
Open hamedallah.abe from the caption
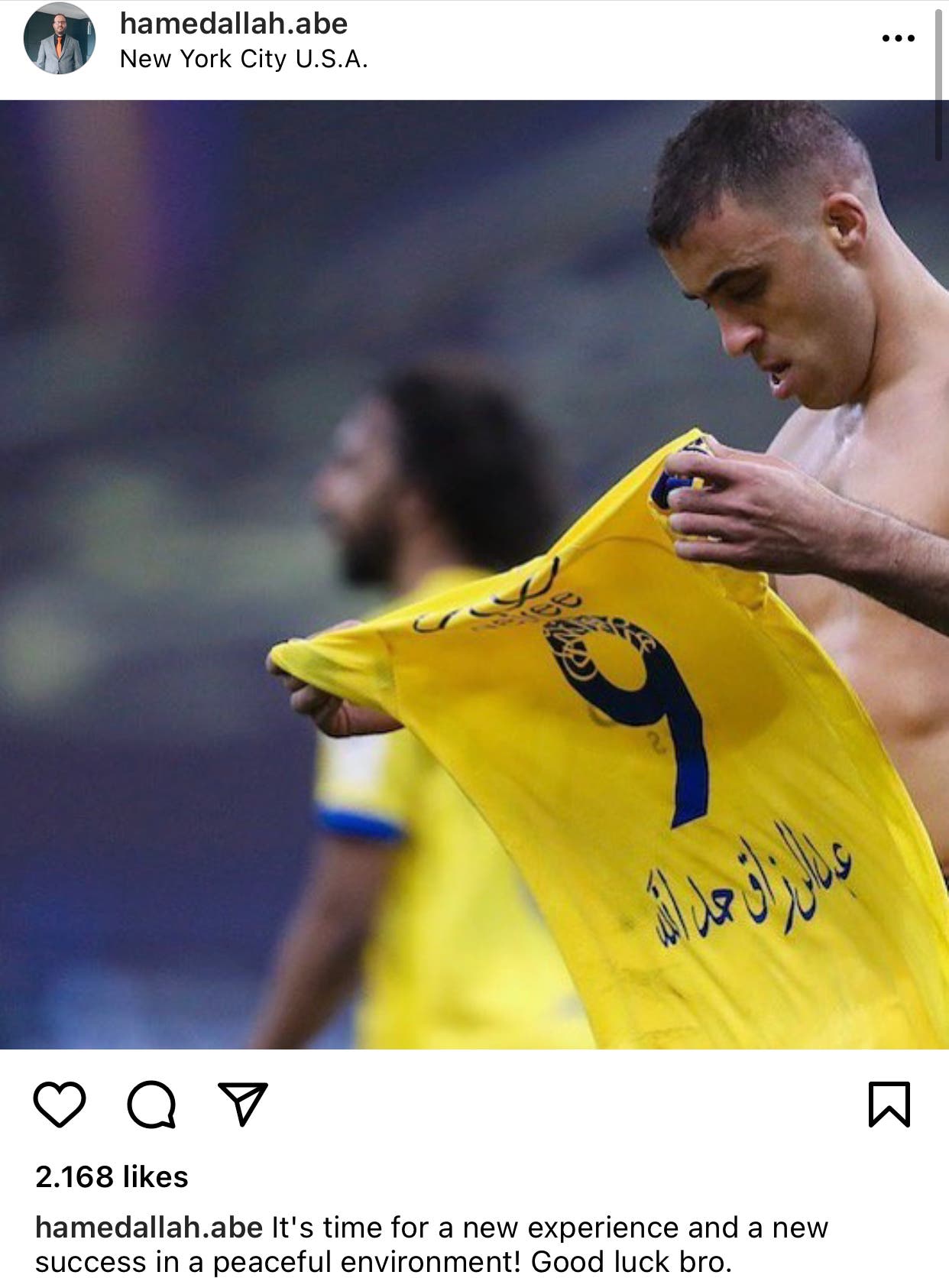click(149, 1228)
